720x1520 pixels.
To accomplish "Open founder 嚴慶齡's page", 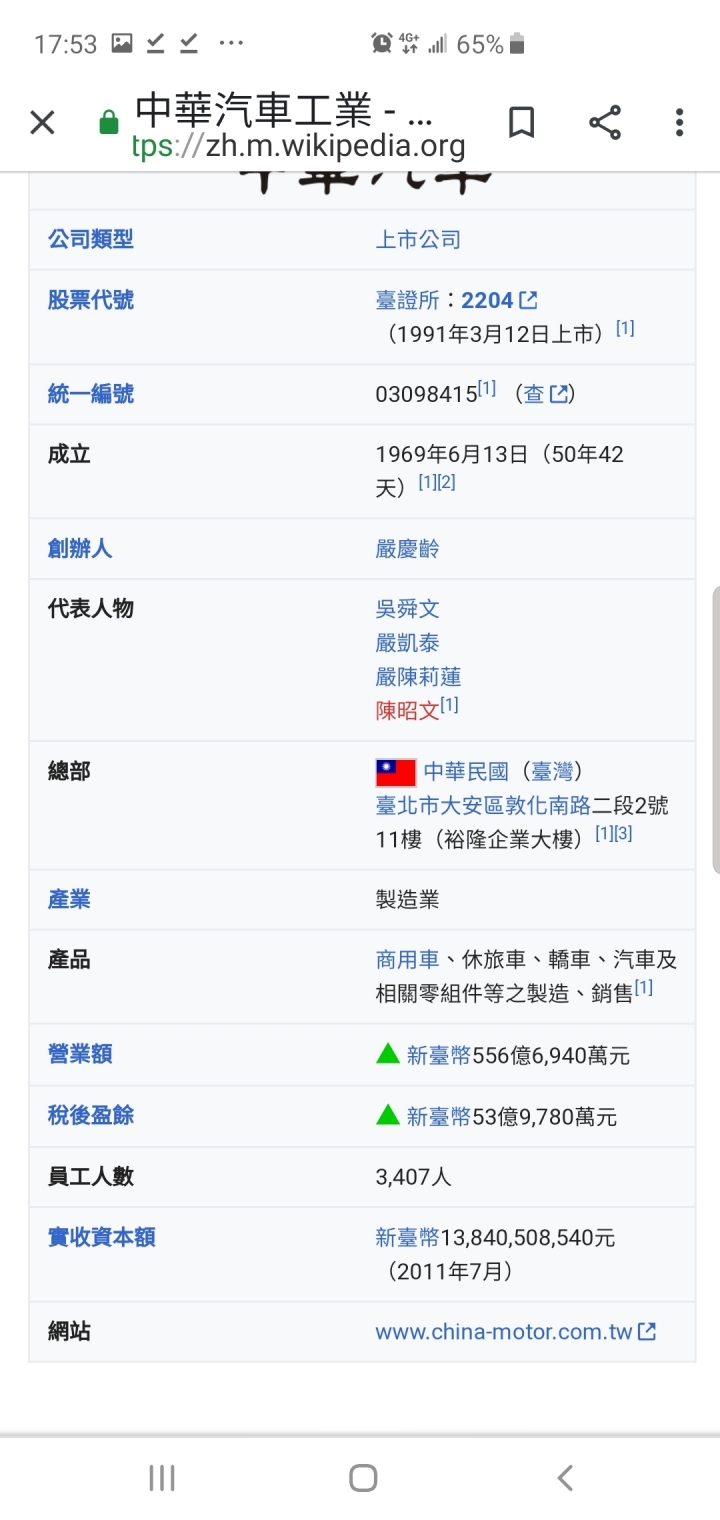I will point(407,549).
